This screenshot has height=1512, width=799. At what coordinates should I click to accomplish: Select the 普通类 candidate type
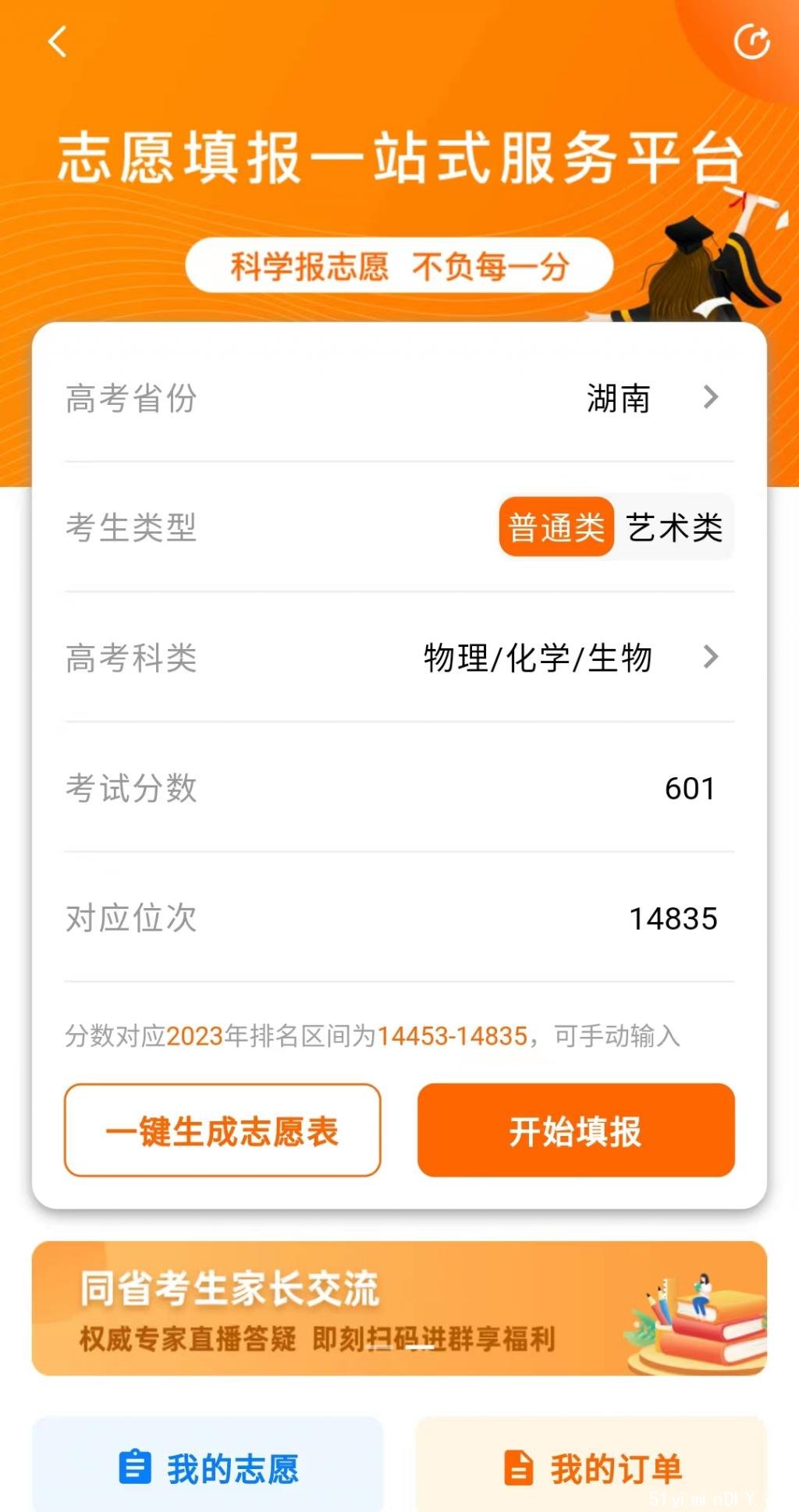(556, 527)
